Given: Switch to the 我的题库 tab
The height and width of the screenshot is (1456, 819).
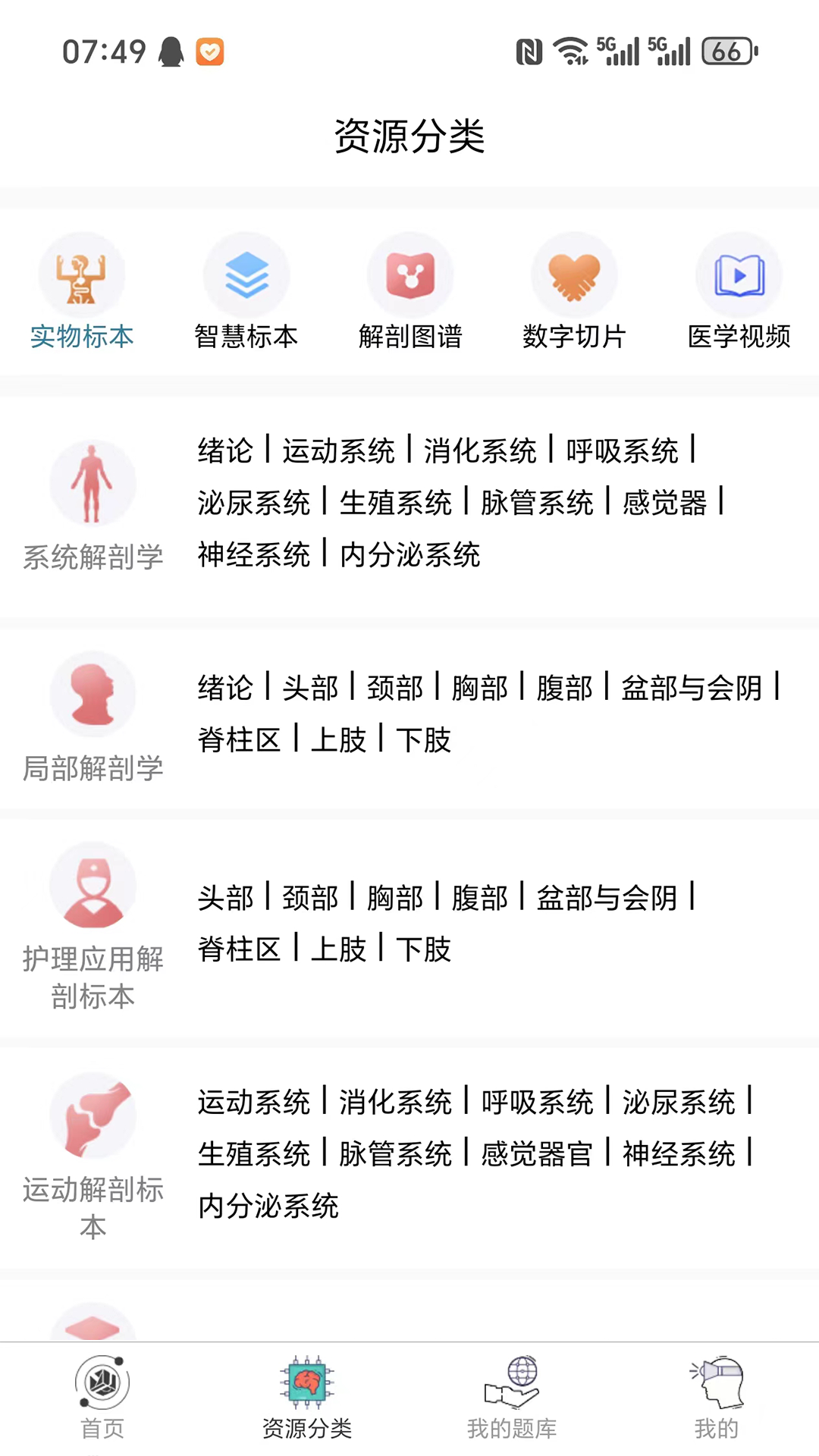Looking at the screenshot, I should click(512, 1399).
